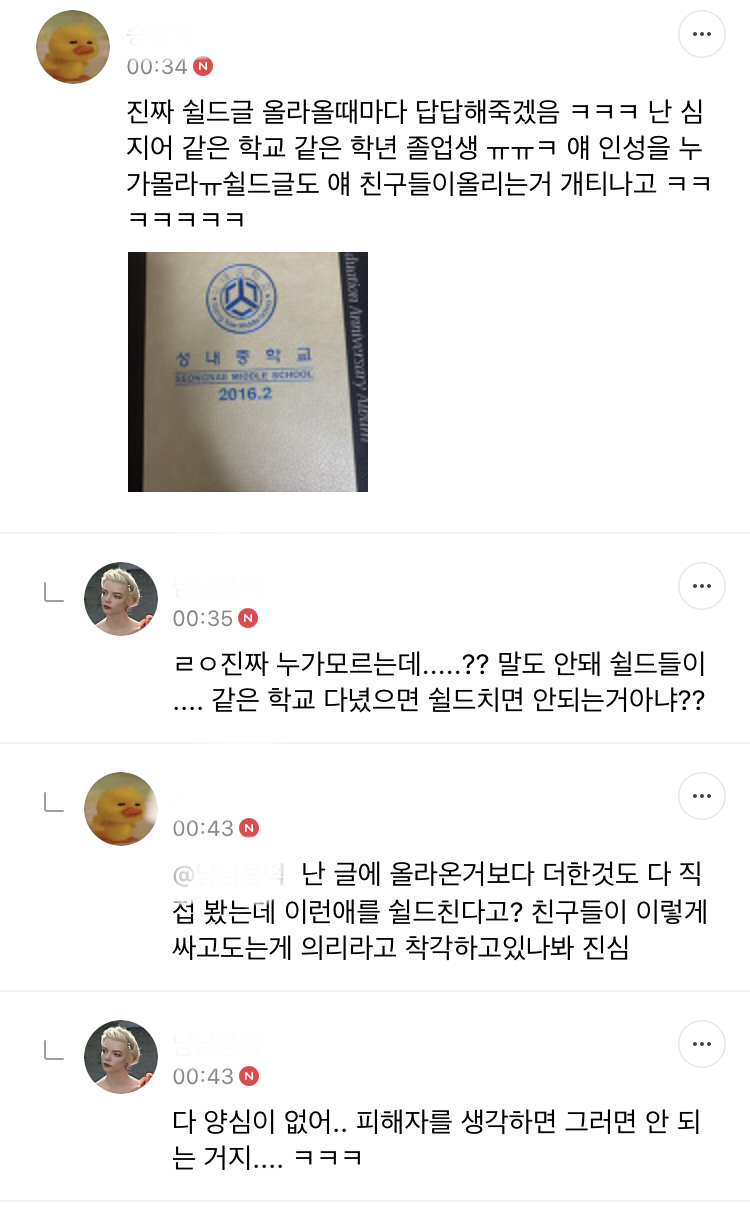Open the more options menu on the 00:35 reply

[702, 586]
